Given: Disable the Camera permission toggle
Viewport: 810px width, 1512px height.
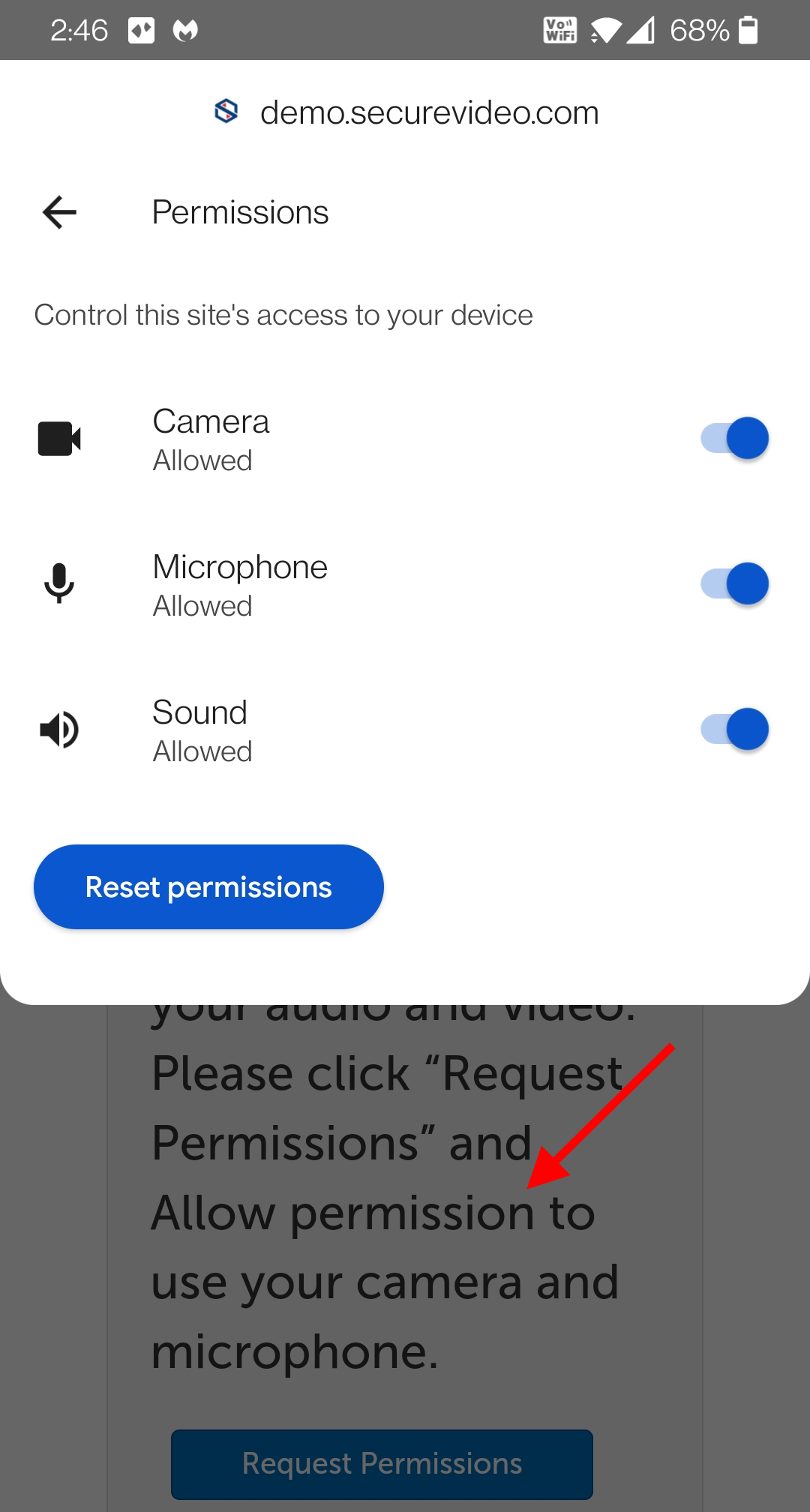Looking at the screenshot, I should [733, 438].
